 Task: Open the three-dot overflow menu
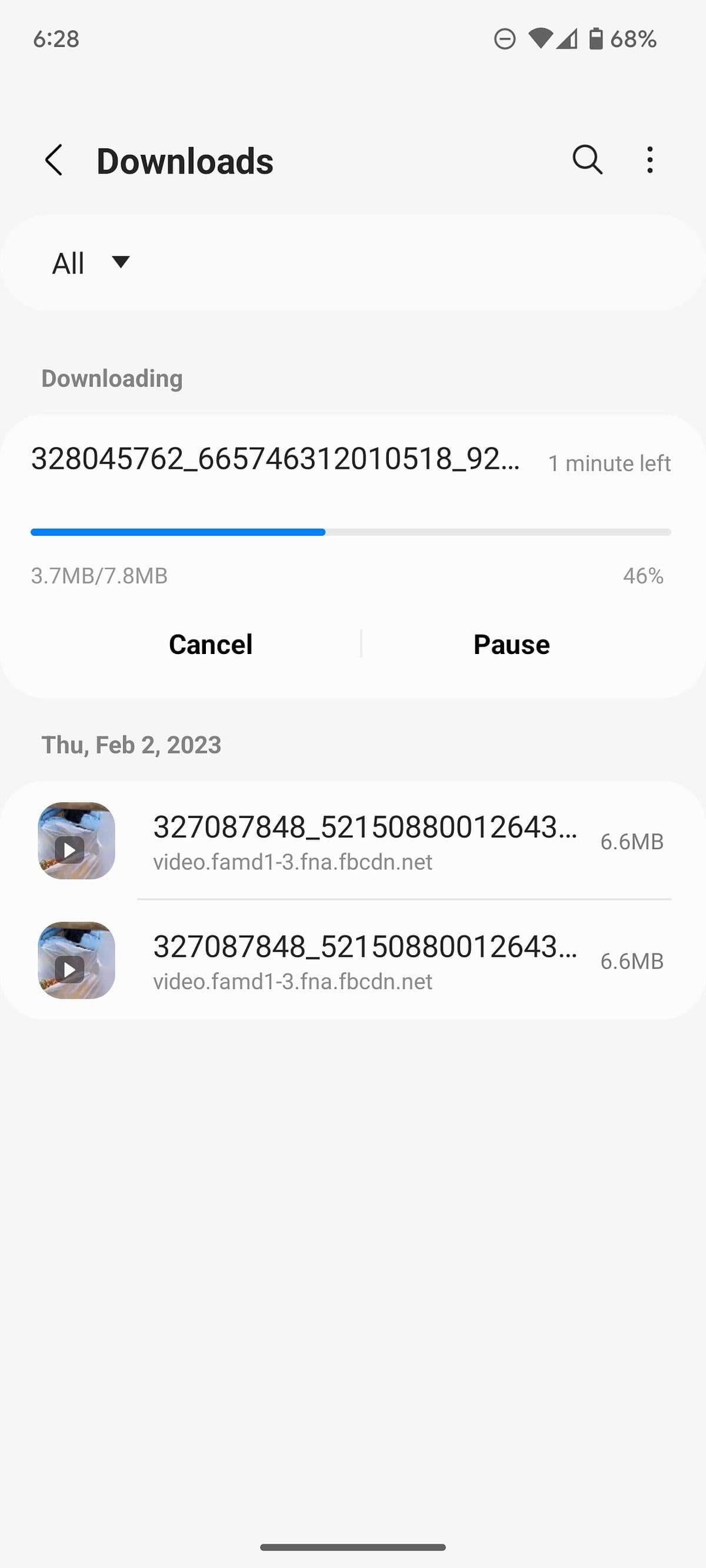tap(650, 160)
